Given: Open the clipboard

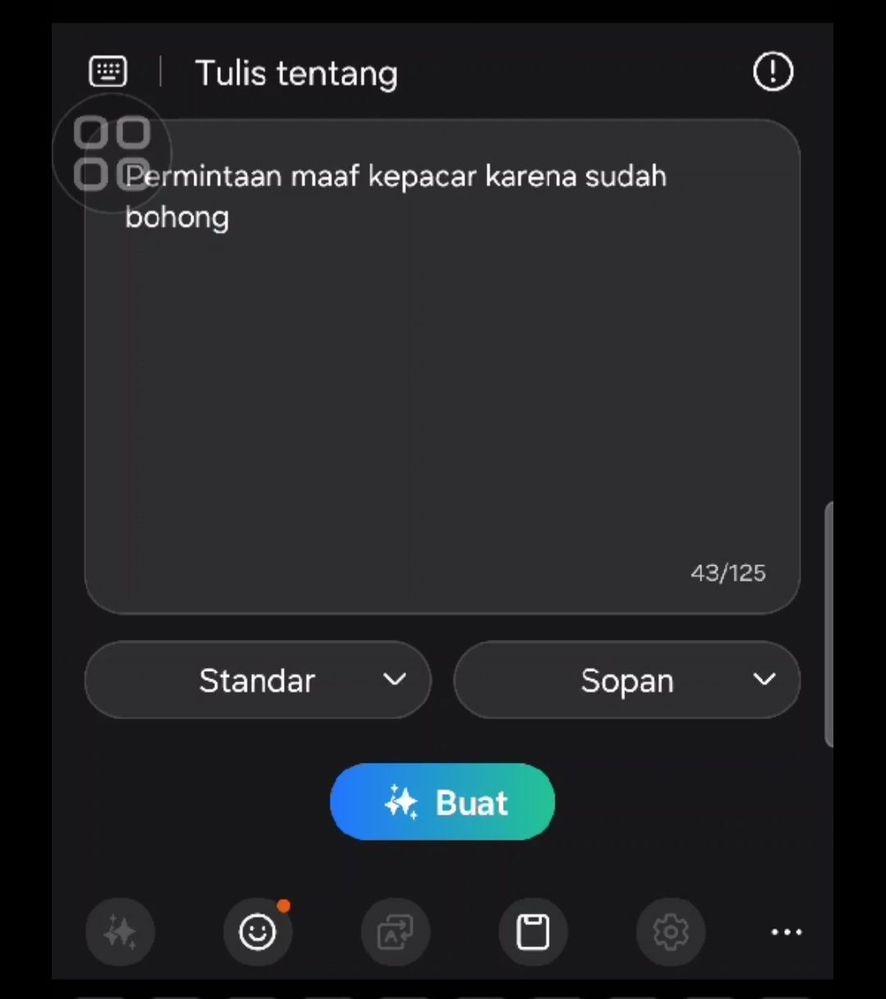Looking at the screenshot, I should pos(533,932).
